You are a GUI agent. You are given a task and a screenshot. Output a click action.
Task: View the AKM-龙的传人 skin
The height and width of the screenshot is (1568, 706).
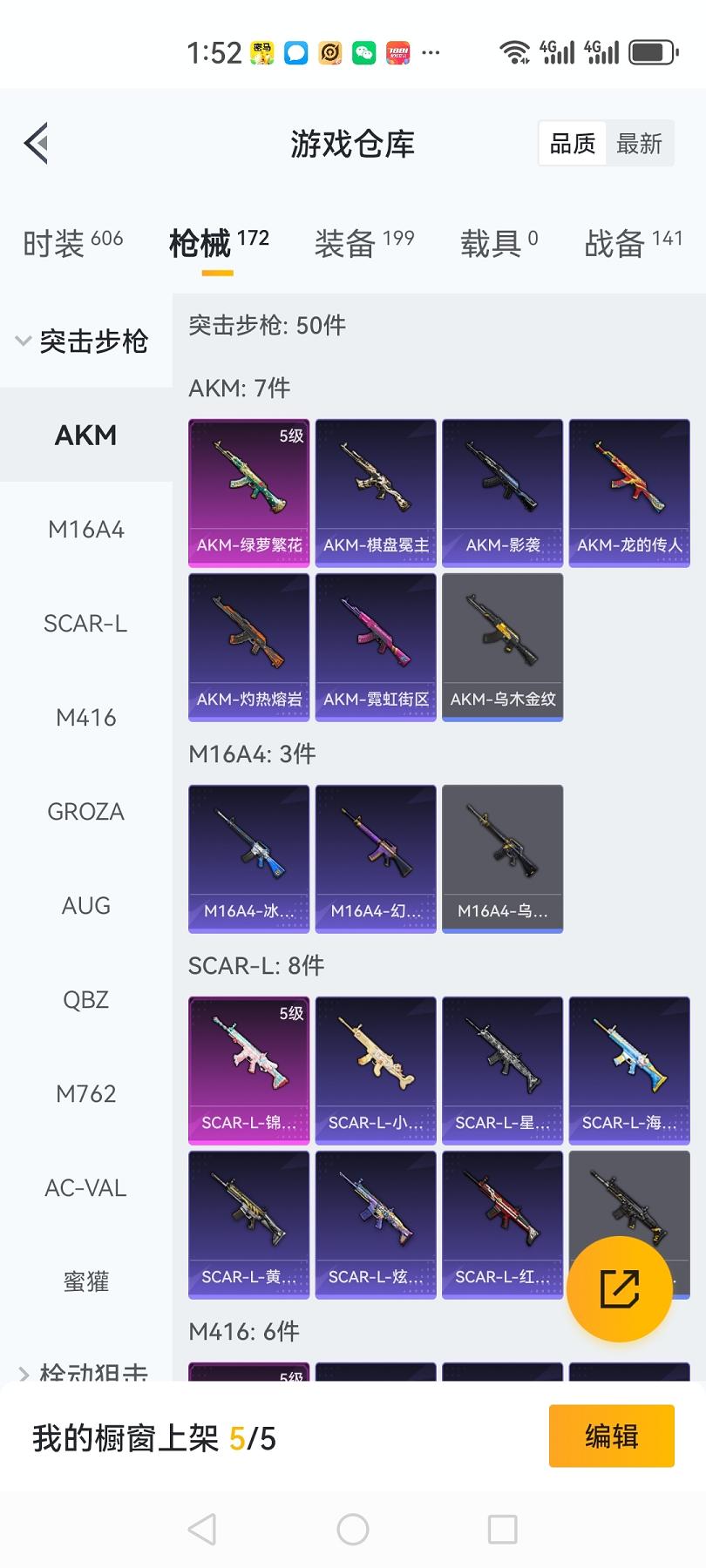tap(629, 493)
